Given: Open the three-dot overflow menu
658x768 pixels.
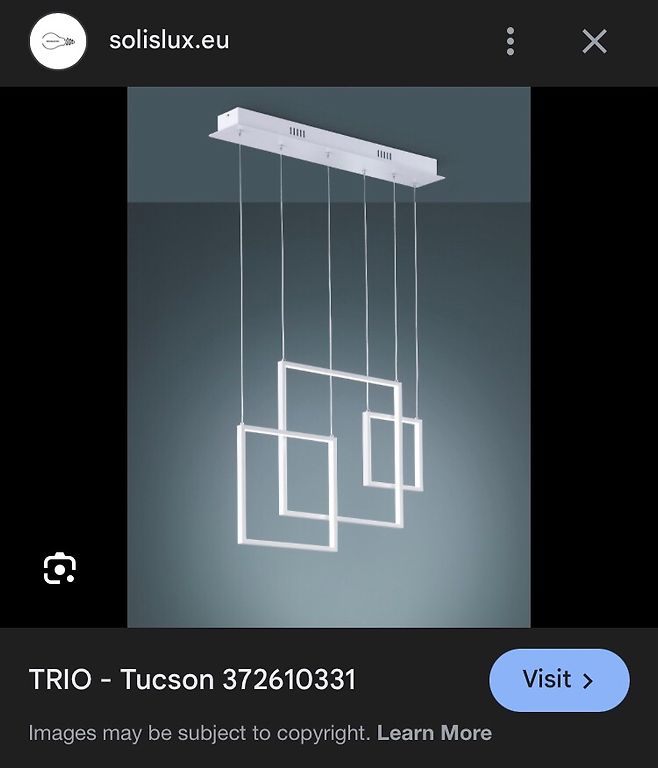Looking at the screenshot, I should (x=510, y=41).
